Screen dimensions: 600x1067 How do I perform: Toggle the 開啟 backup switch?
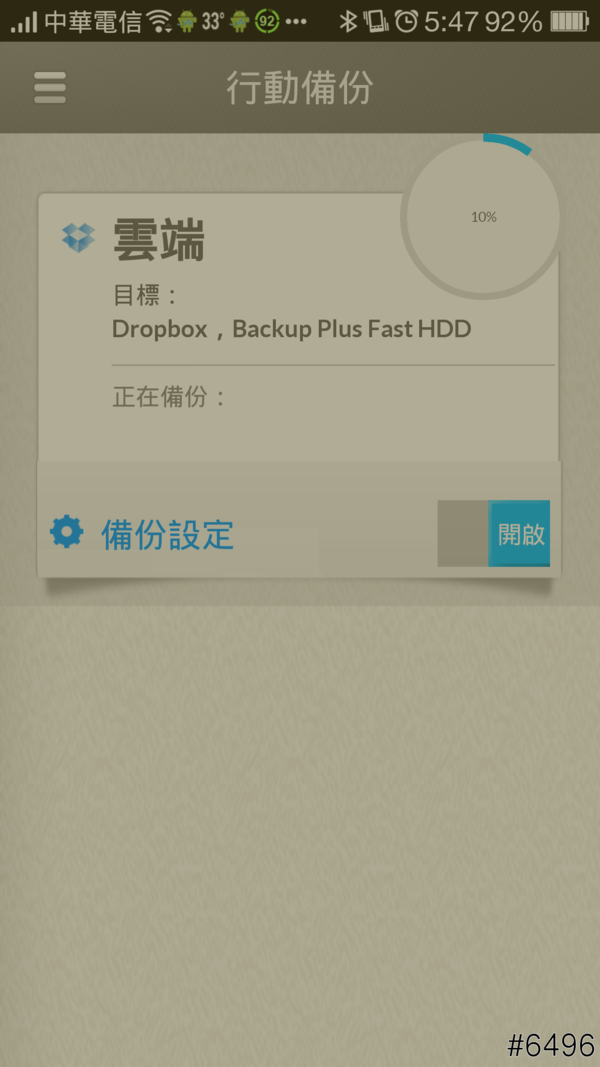pyautogui.click(x=494, y=534)
